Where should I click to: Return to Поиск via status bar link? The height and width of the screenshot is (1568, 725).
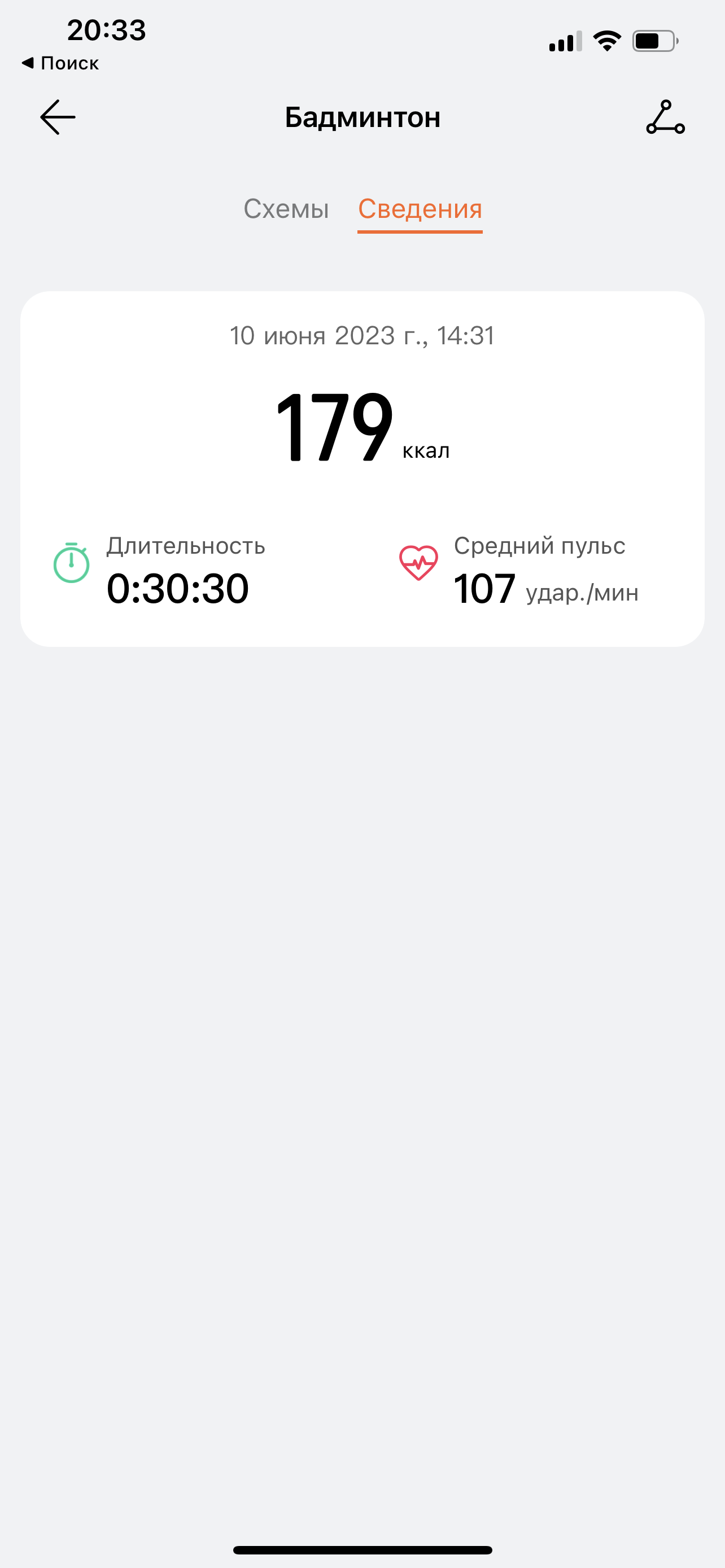tap(60, 63)
